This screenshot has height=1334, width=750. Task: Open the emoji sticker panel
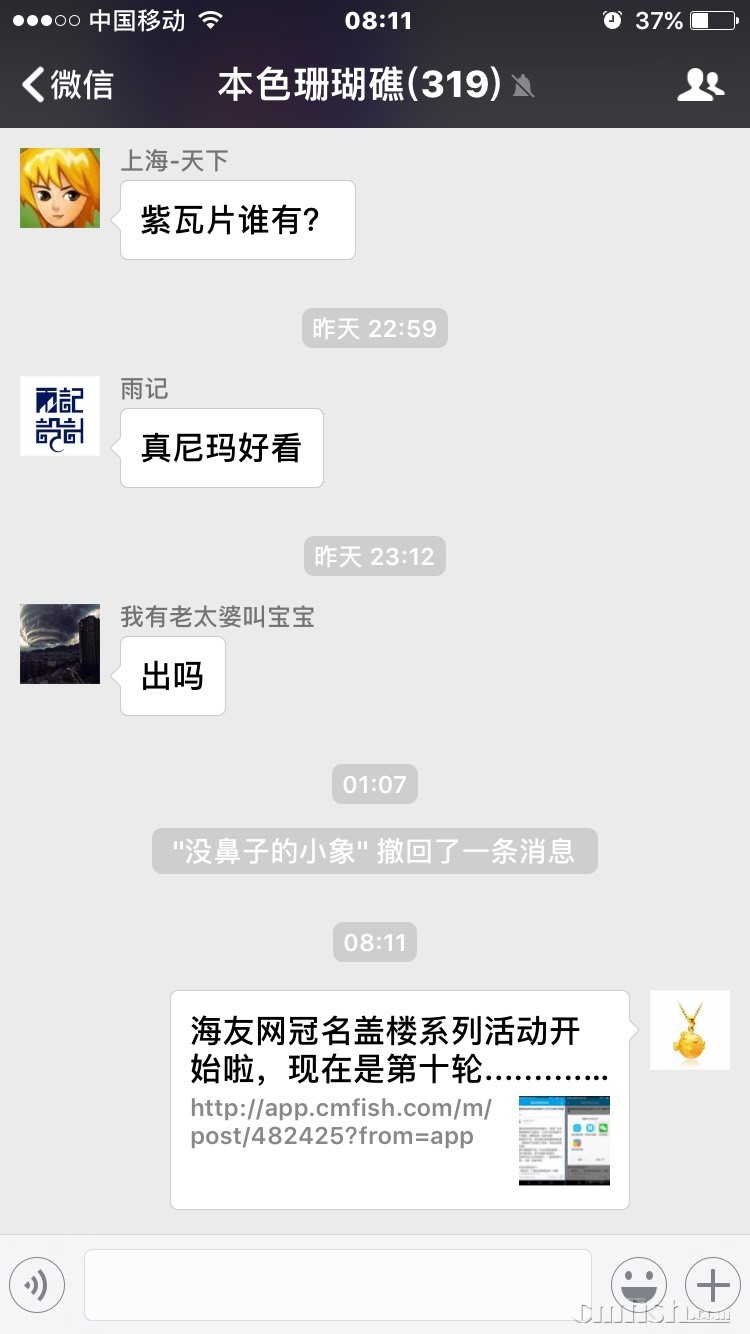pyautogui.click(x=639, y=1284)
